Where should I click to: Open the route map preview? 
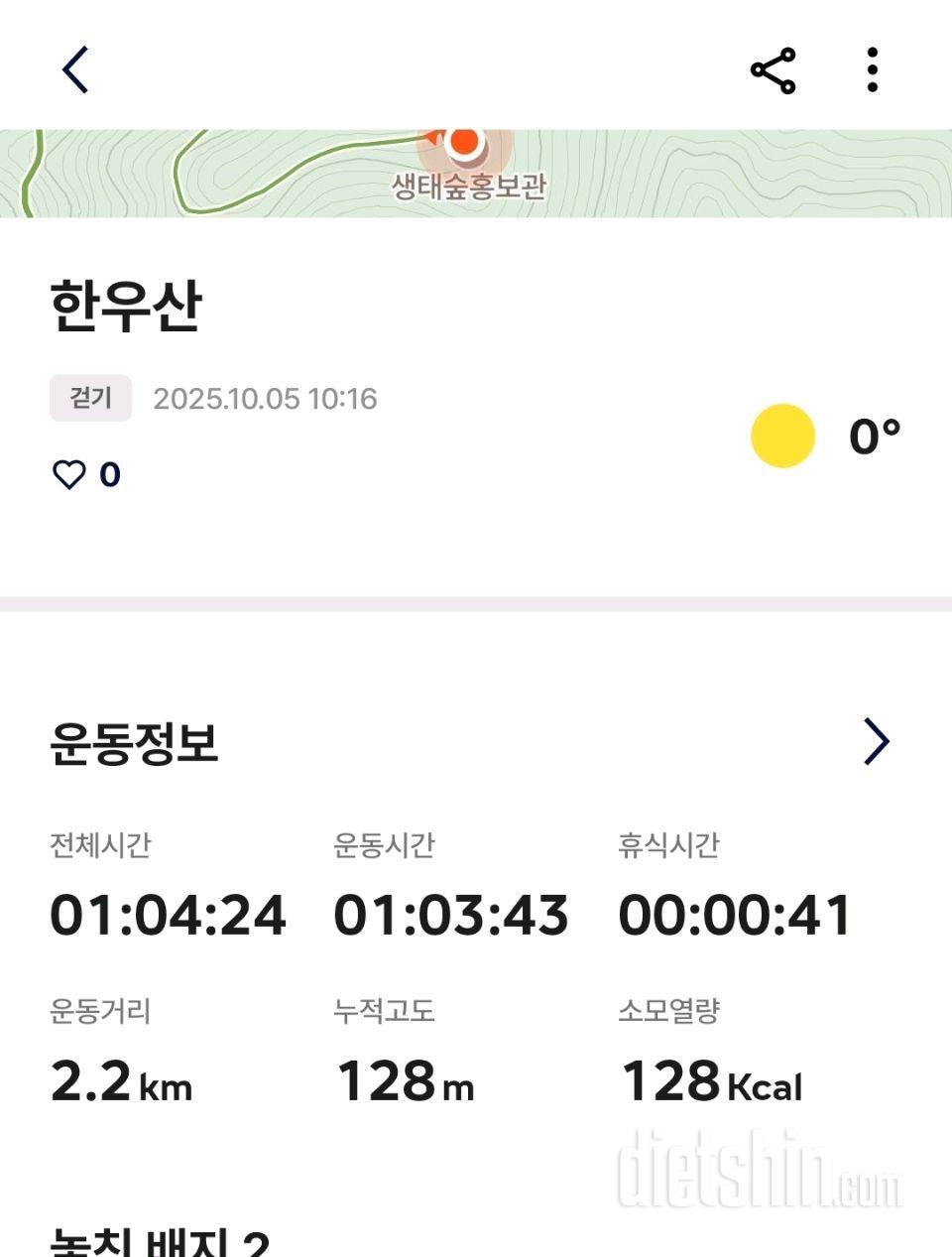coord(476,174)
